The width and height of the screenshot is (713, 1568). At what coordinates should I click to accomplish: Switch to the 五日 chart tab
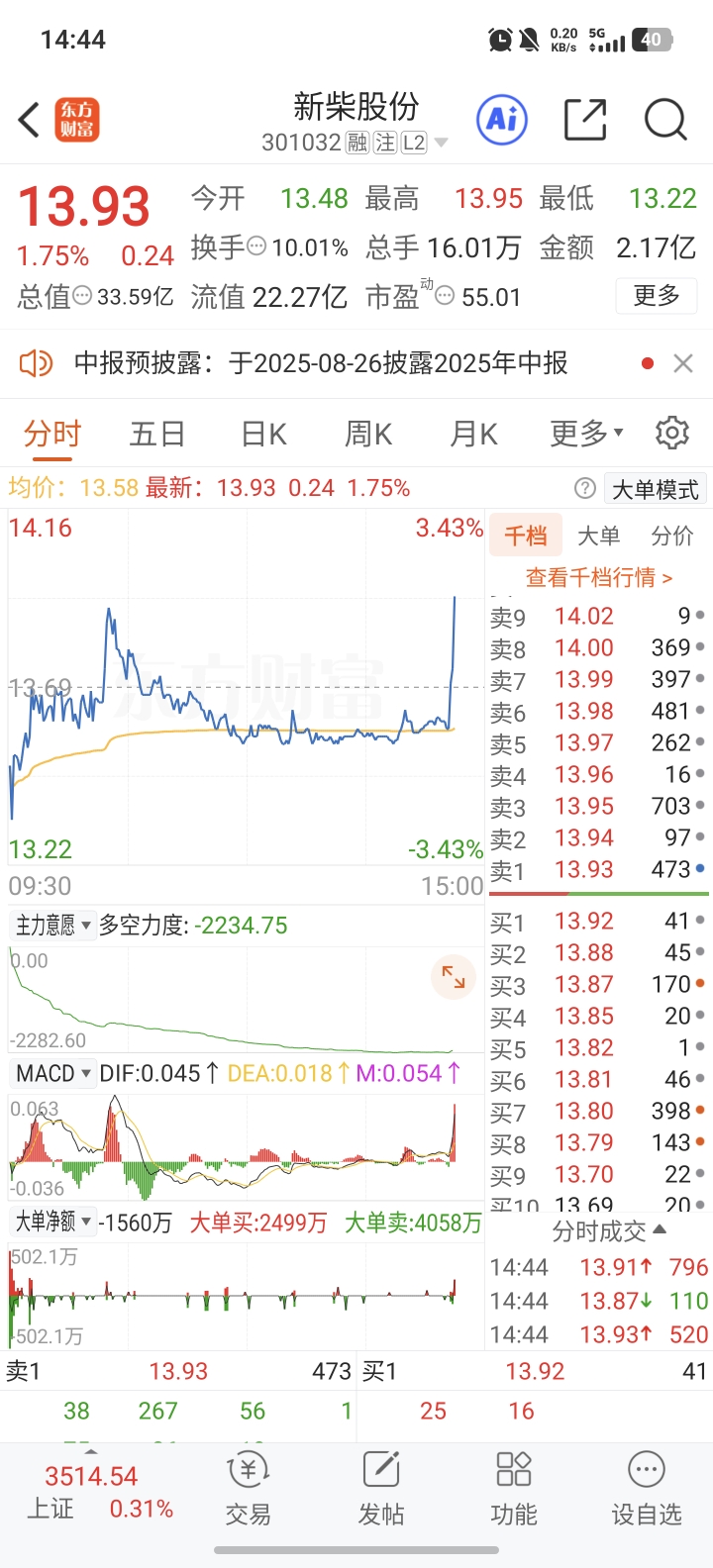pos(157,434)
